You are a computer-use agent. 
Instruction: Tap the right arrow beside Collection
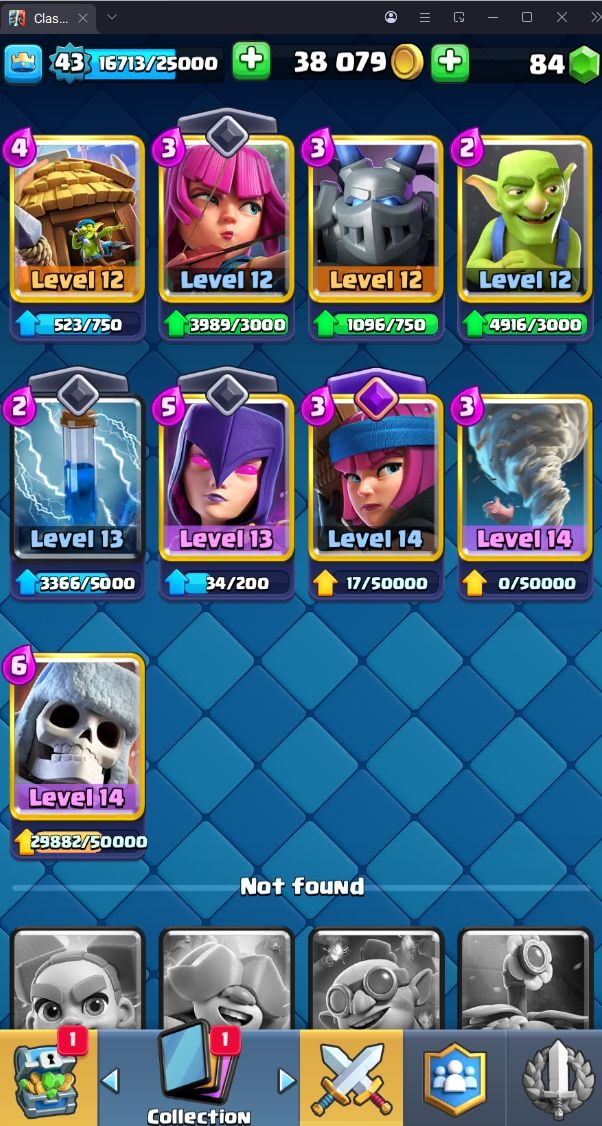click(x=287, y=1079)
